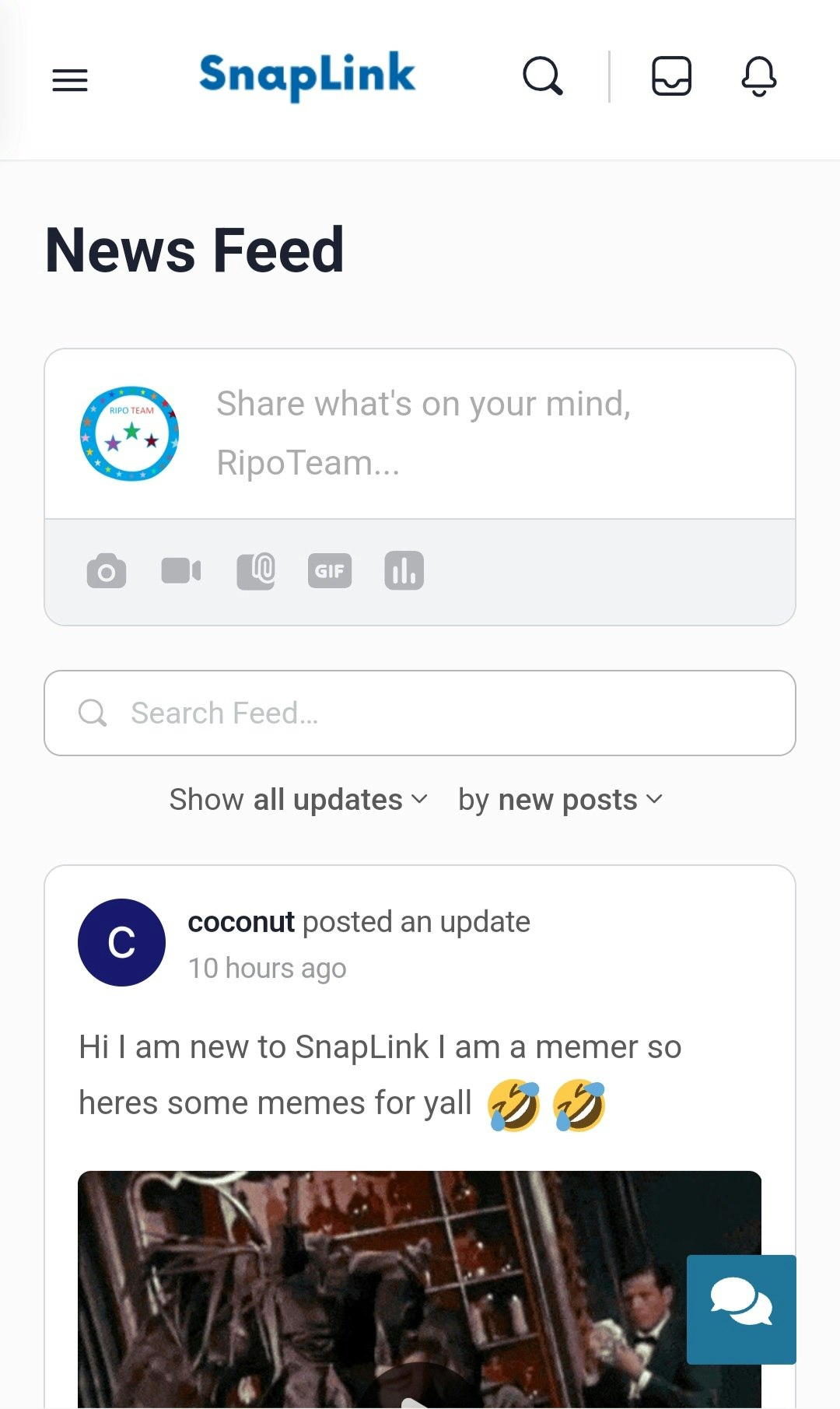840x1409 pixels.
Task: Open the notifications bell
Action: [758, 76]
